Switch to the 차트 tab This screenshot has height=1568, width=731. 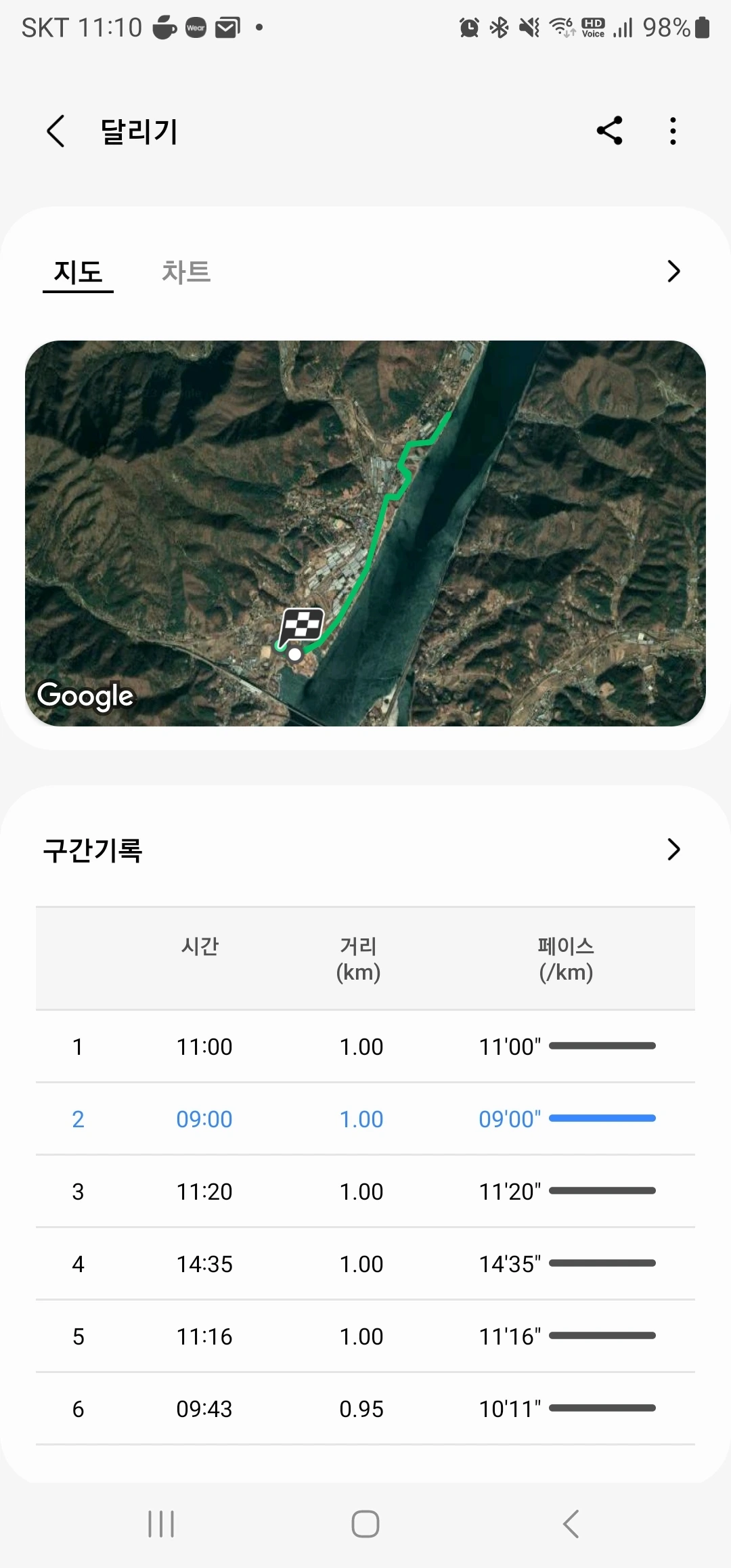tap(186, 272)
